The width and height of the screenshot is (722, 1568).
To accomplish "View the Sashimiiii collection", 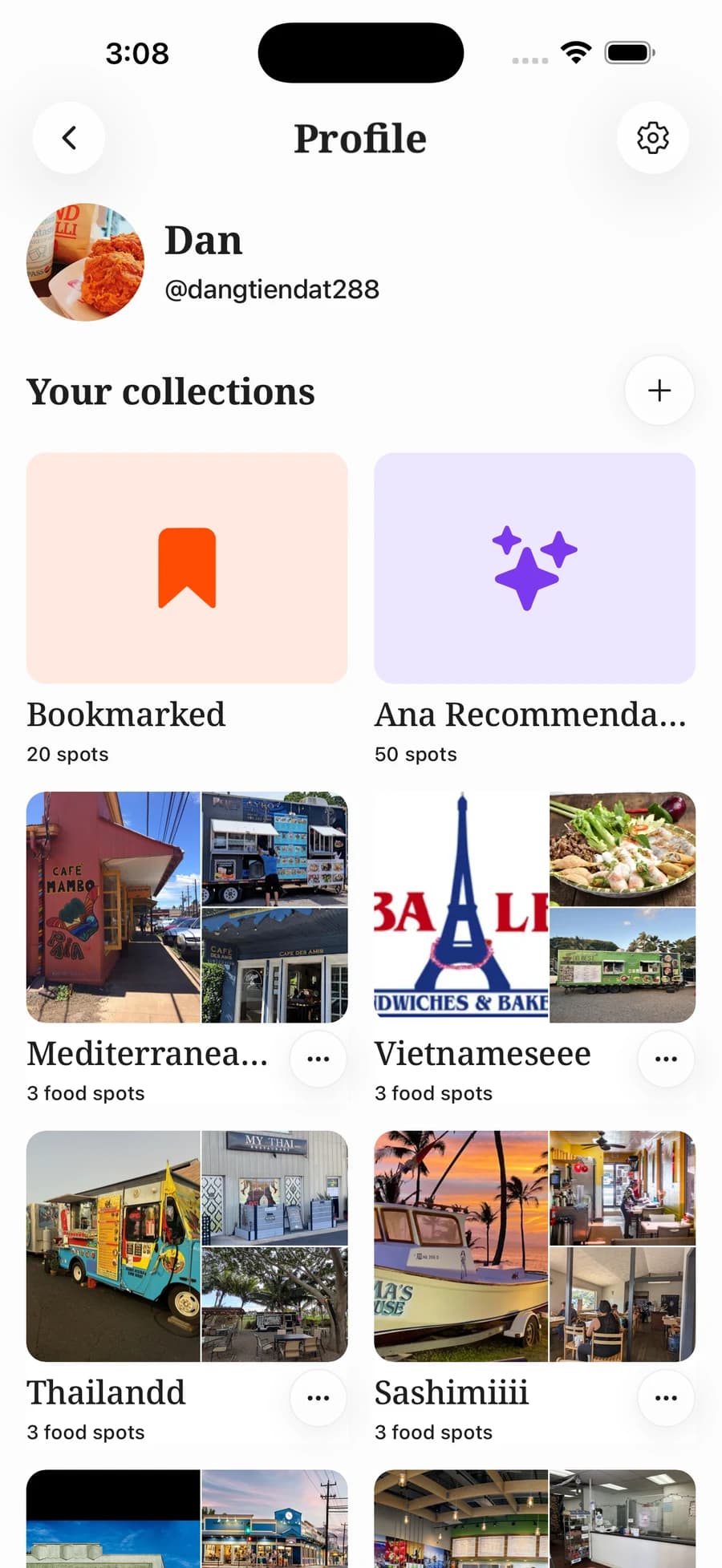I will [535, 1246].
